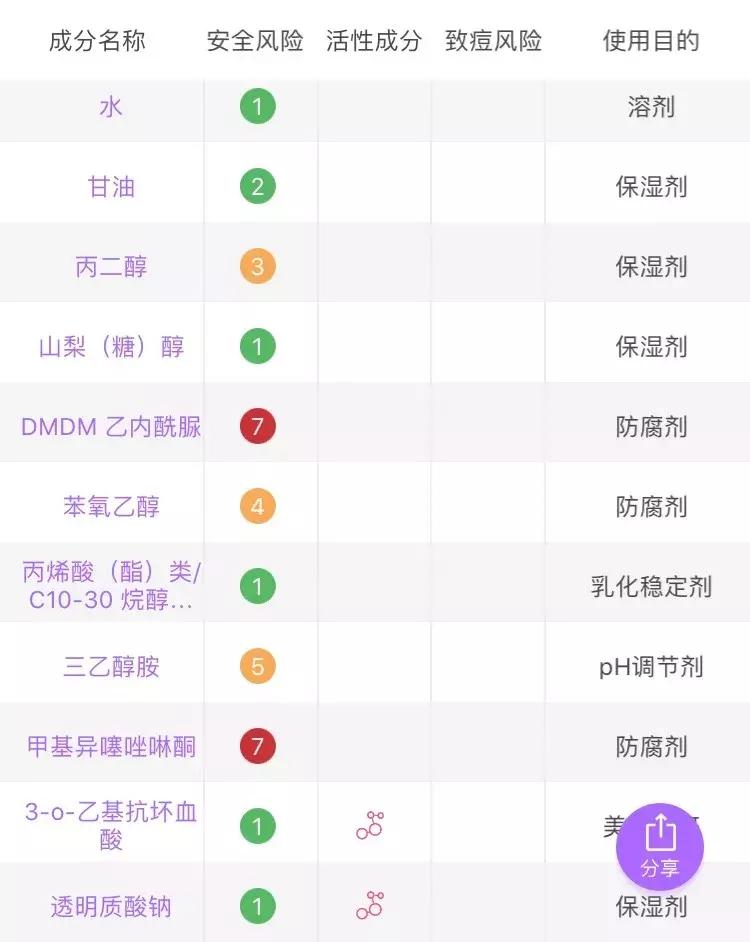
Task: Open the 成分名称 column header
Action: pos(99,42)
